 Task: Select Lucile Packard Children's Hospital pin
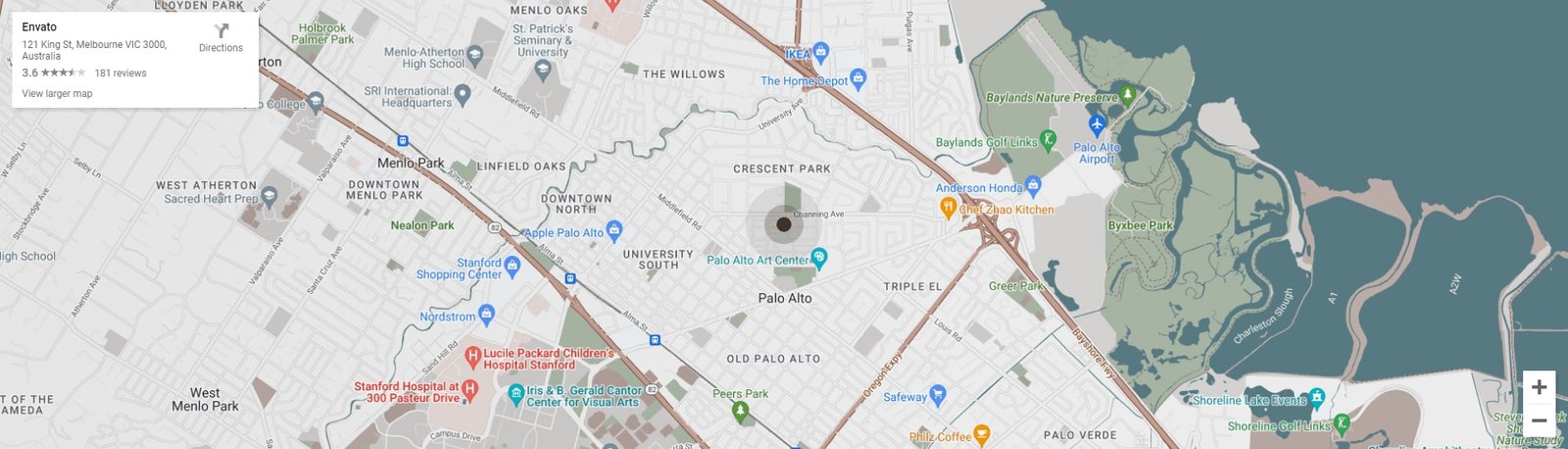click(472, 355)
